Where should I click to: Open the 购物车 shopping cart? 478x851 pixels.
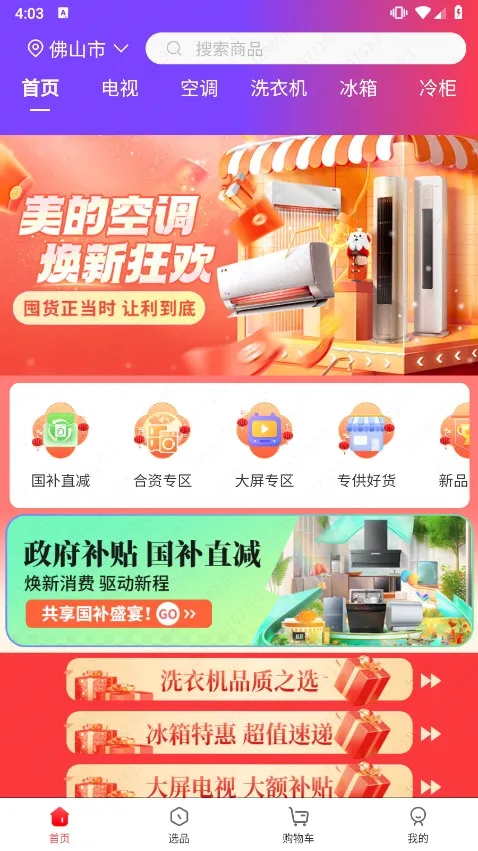click(298, 825)
